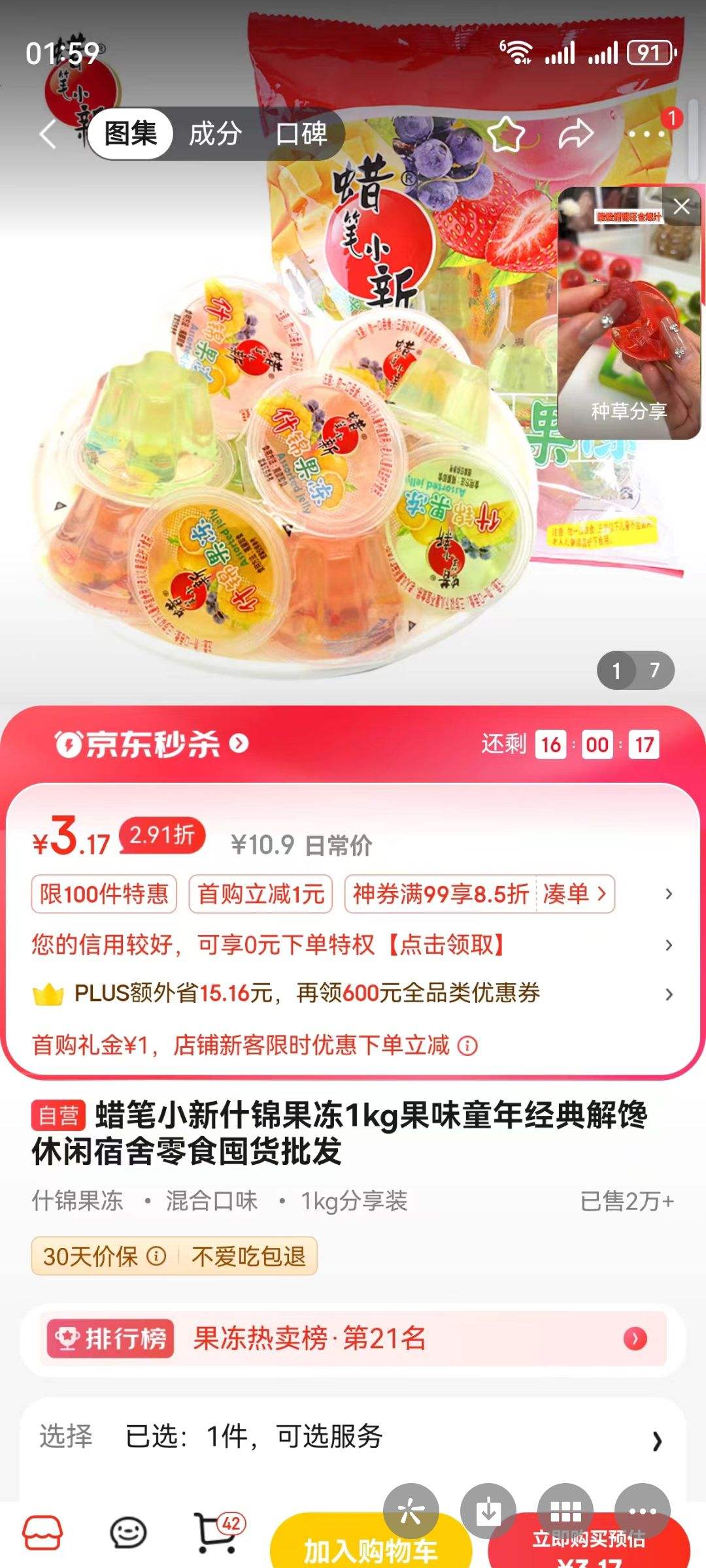706x1568 pixels.
Task: Tap the download icon in the bottom bar
Action: [x=488, y=1511]
